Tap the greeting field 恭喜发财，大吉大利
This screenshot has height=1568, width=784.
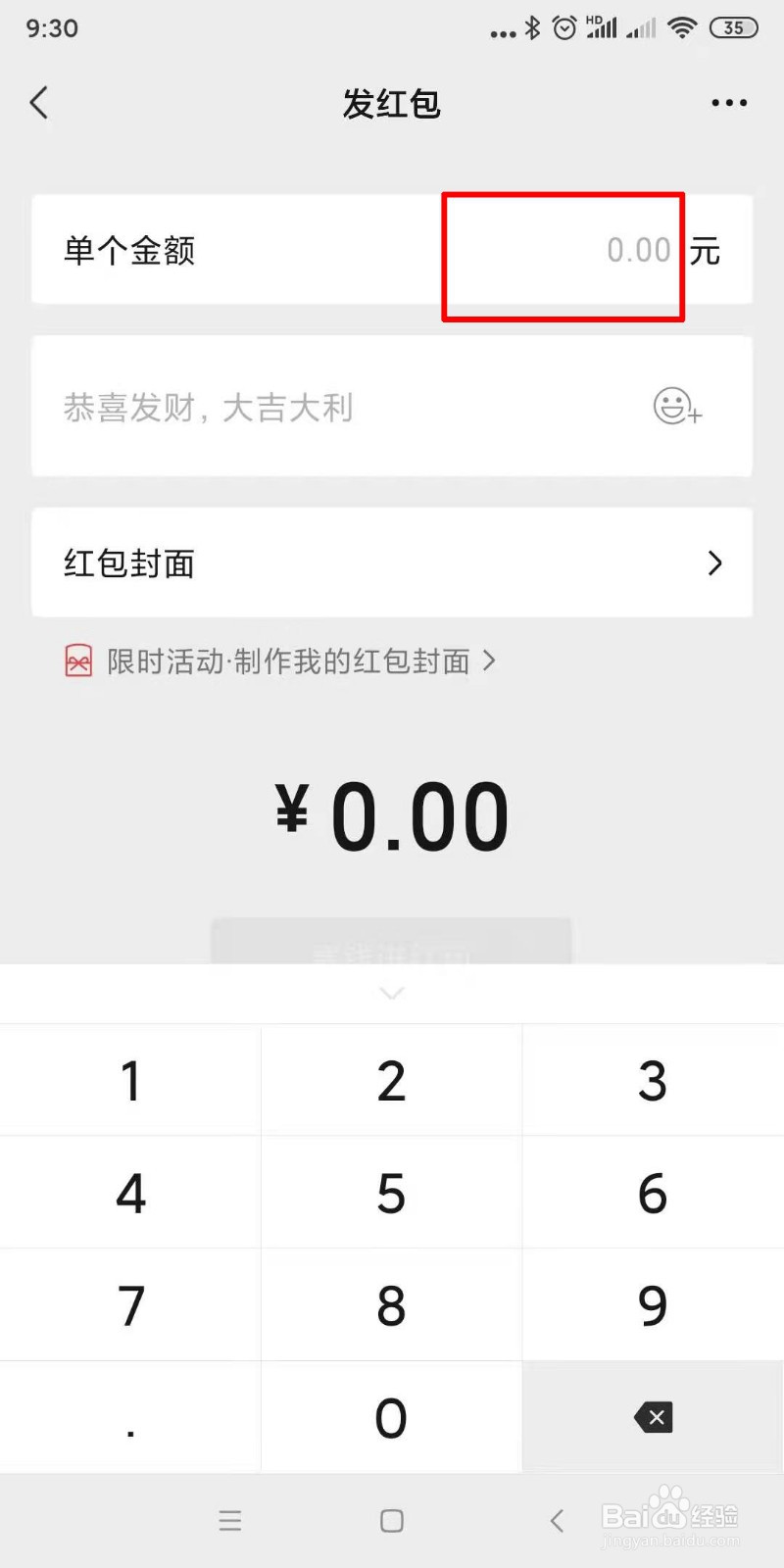pos(294,407)
